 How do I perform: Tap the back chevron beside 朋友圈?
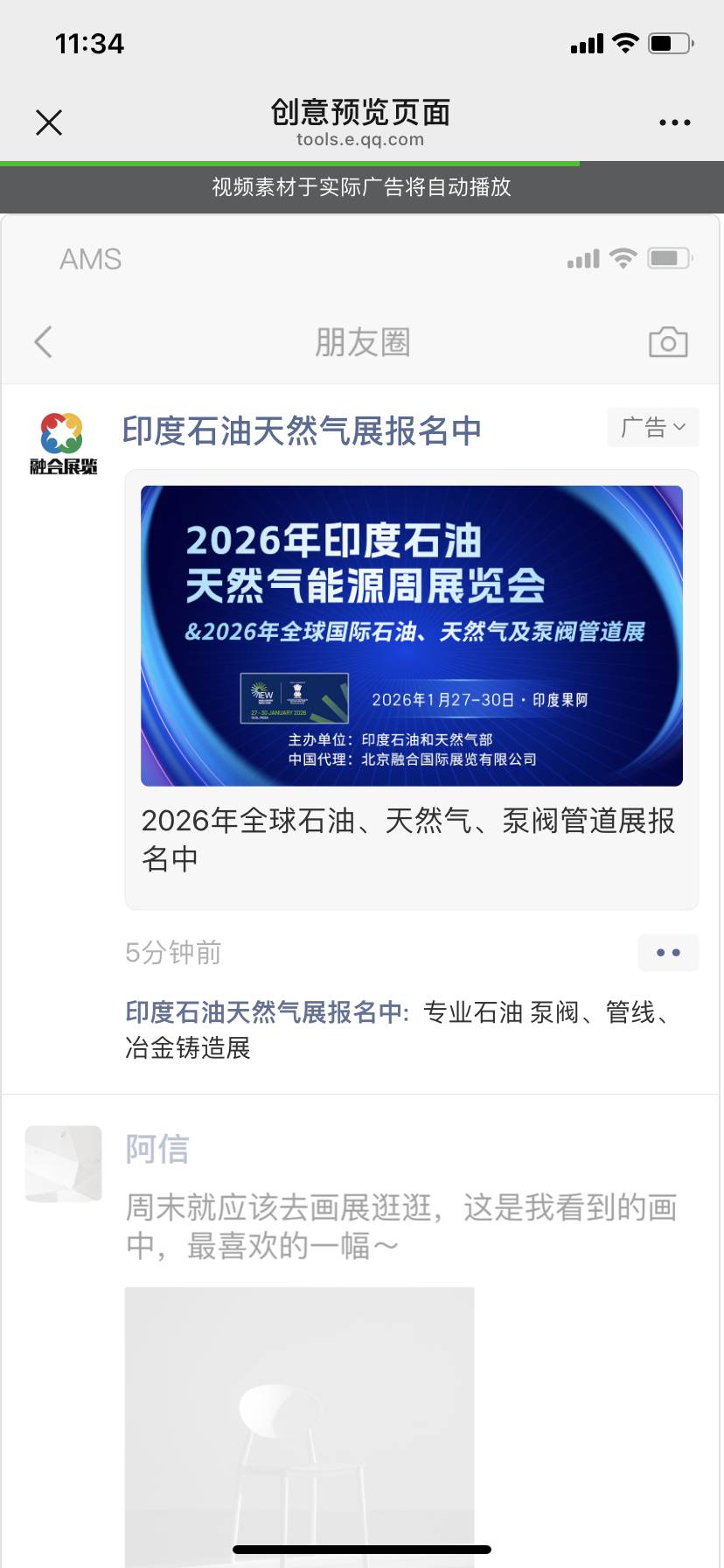(x=44, y=343)
